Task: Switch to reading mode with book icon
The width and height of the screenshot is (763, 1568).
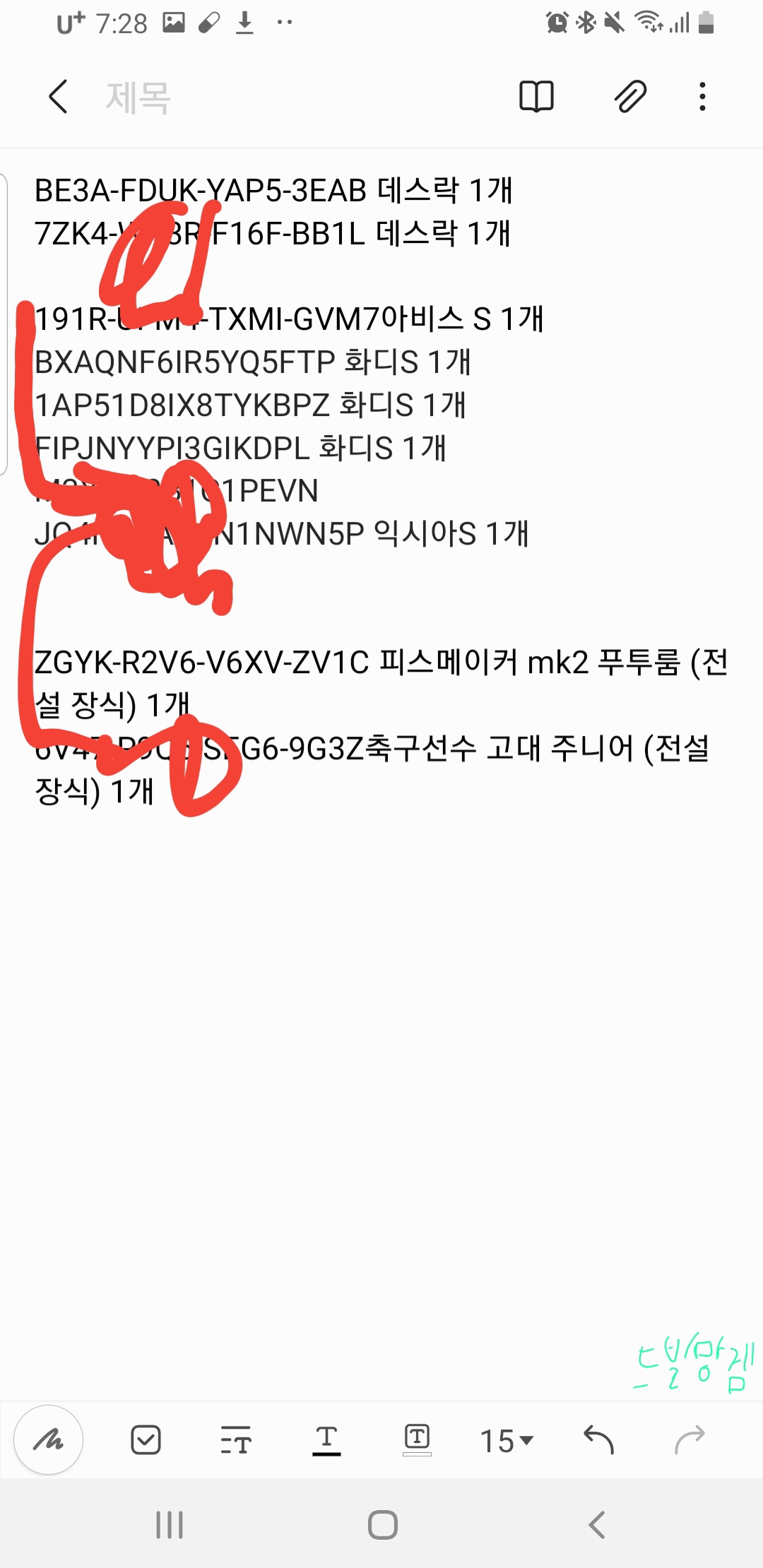Action: (536, 97)
